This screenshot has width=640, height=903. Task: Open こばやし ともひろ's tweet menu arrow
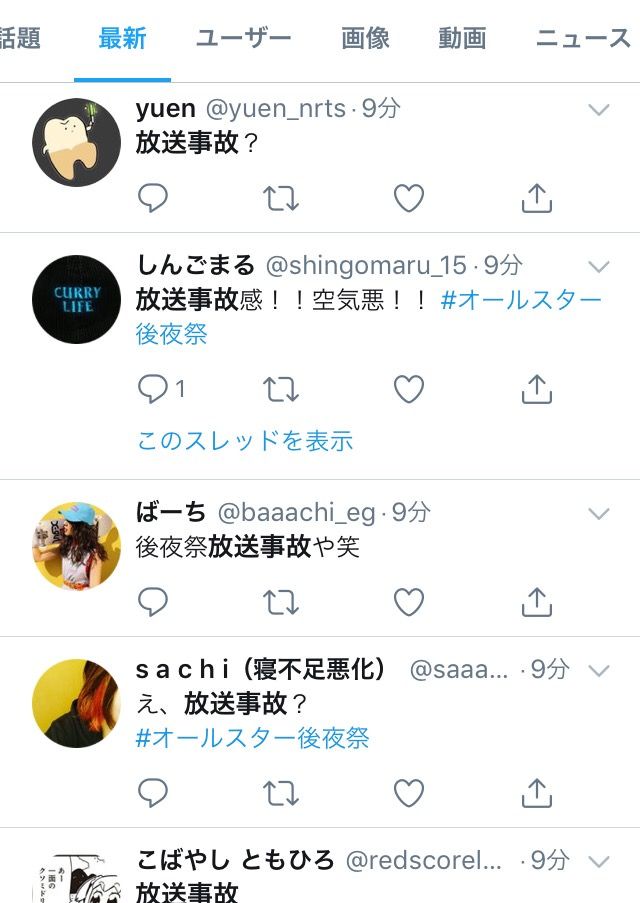(x=599, y=861)
